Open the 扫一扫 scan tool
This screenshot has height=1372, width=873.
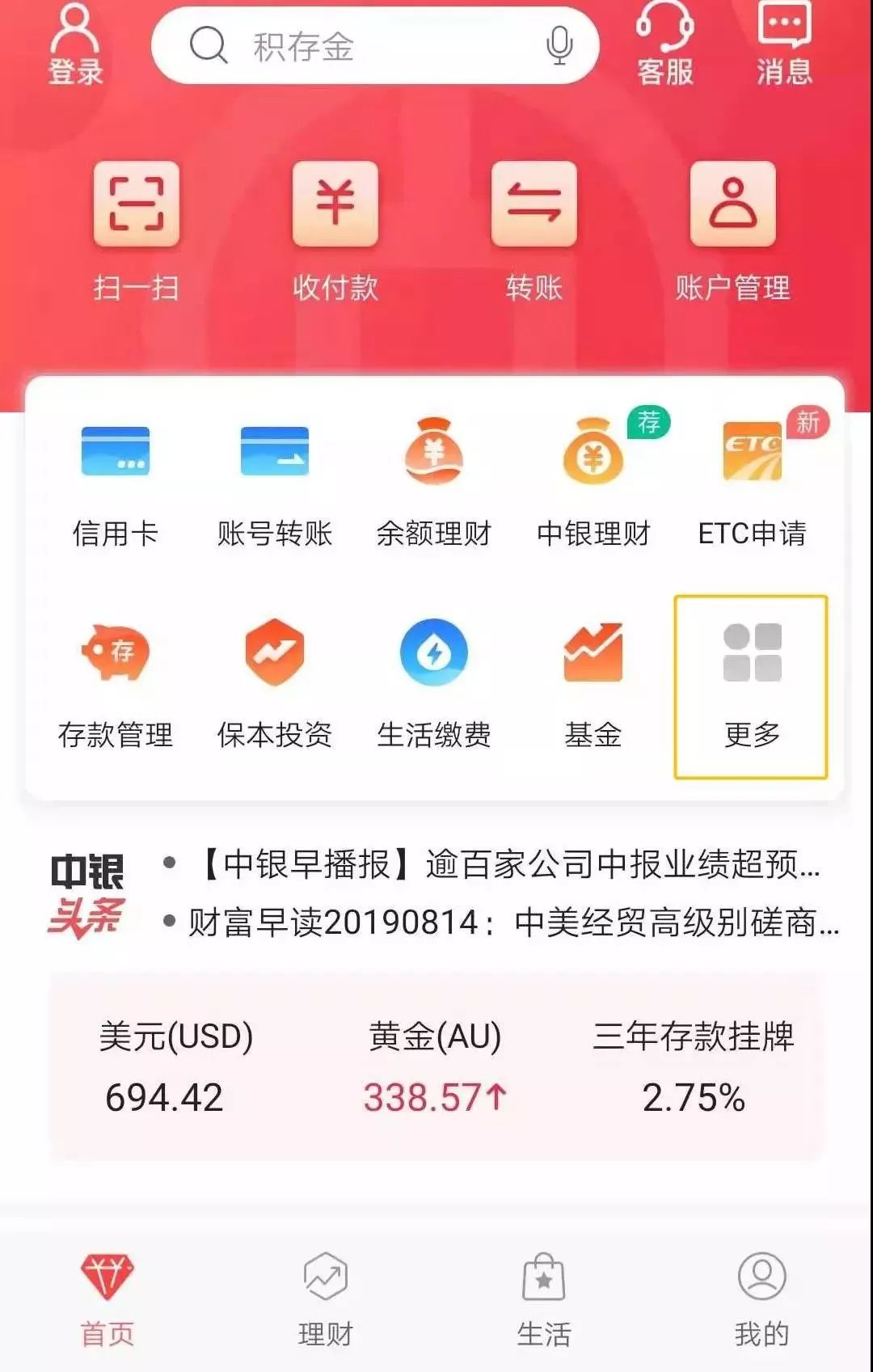[136, 226]
